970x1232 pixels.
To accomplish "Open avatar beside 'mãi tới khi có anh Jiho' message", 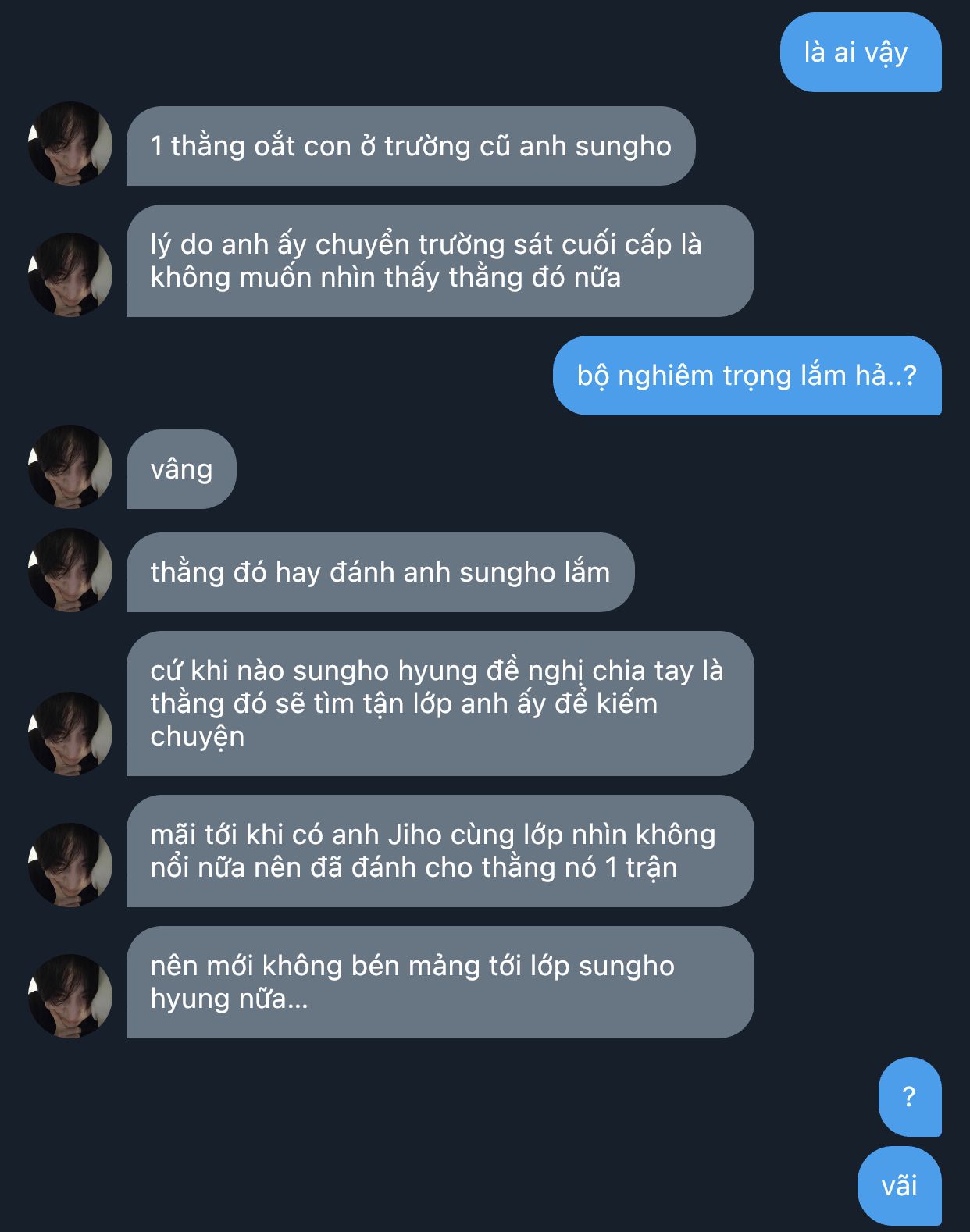I will [x=70, y=865].
